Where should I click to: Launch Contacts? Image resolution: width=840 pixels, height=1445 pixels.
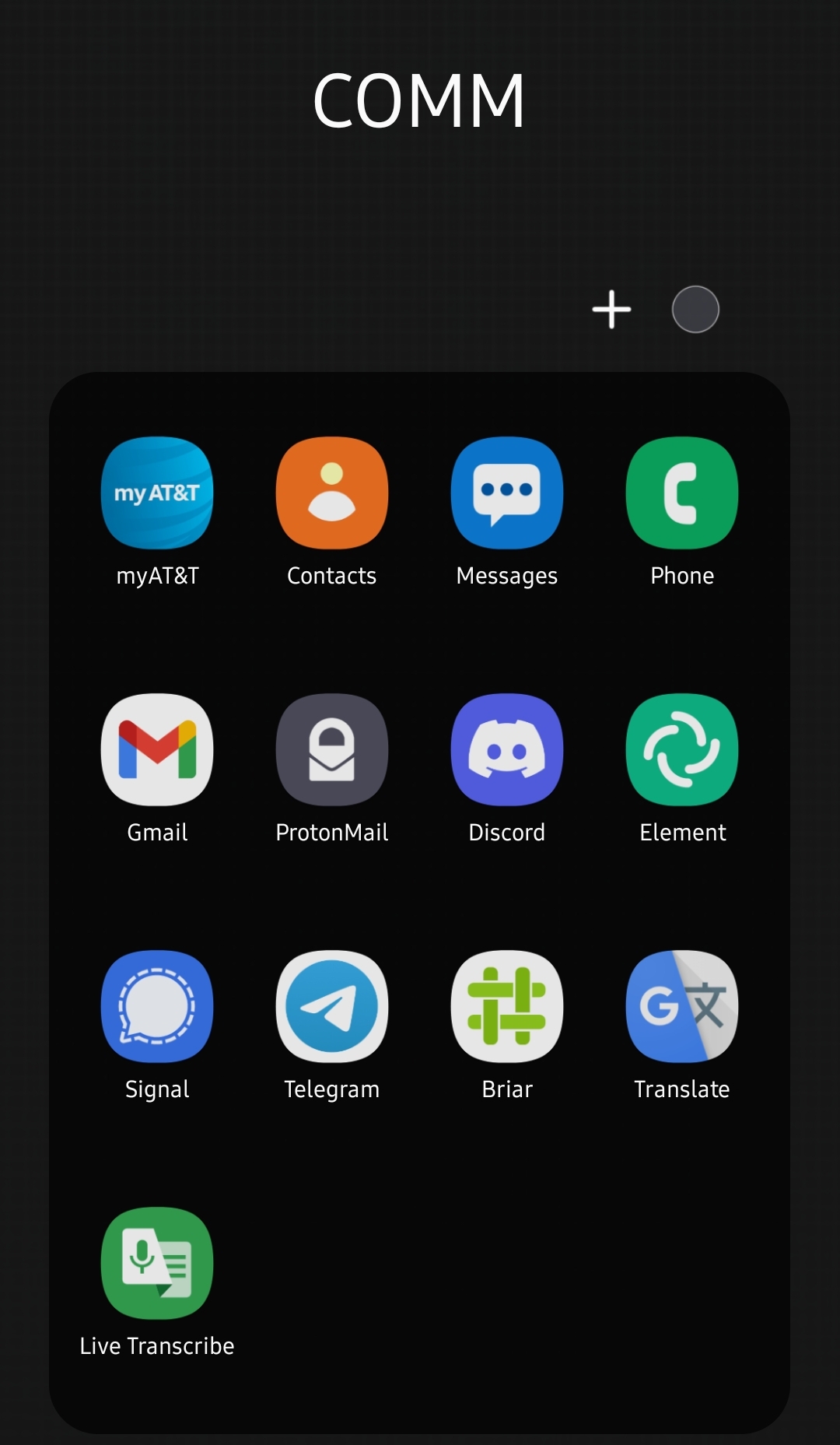click(x=332, y=493)
